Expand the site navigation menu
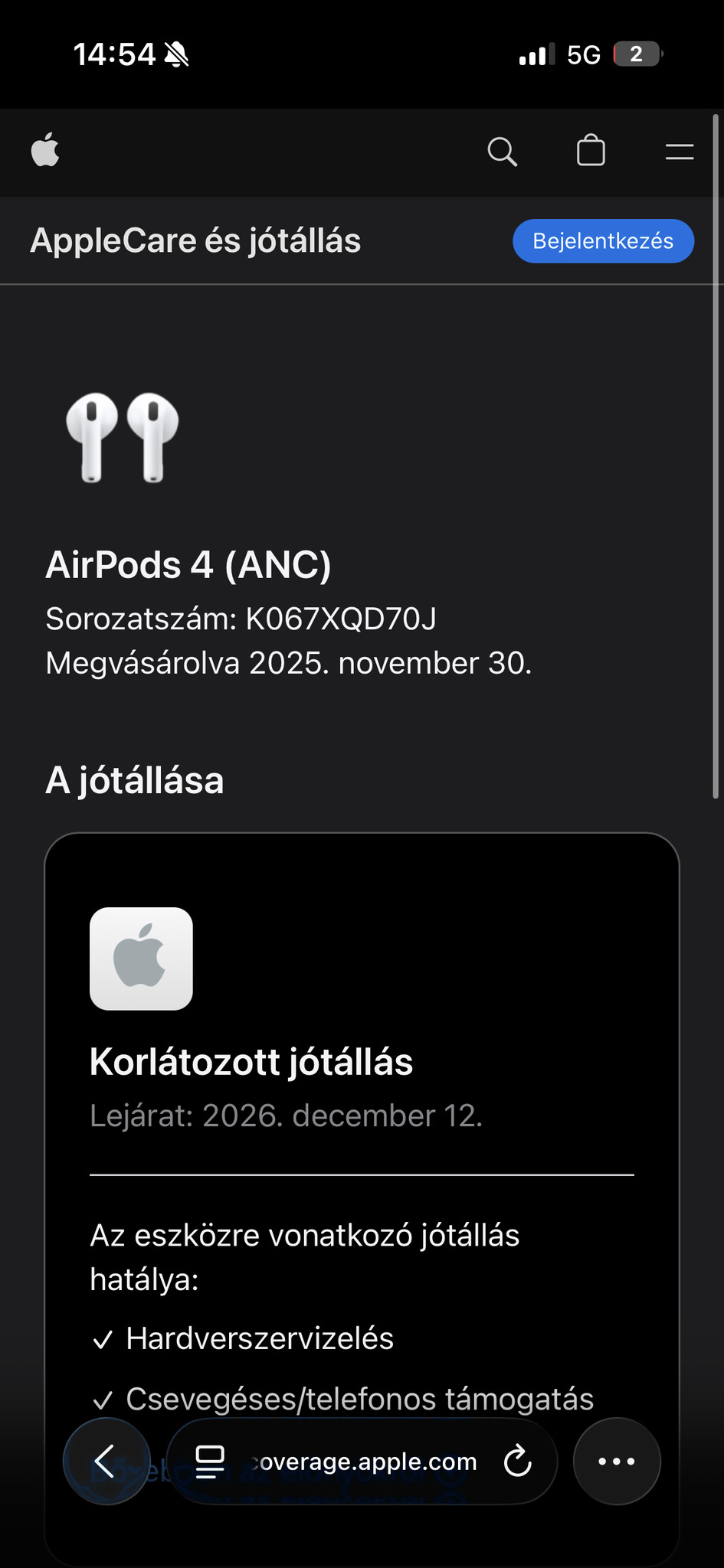 679,152
